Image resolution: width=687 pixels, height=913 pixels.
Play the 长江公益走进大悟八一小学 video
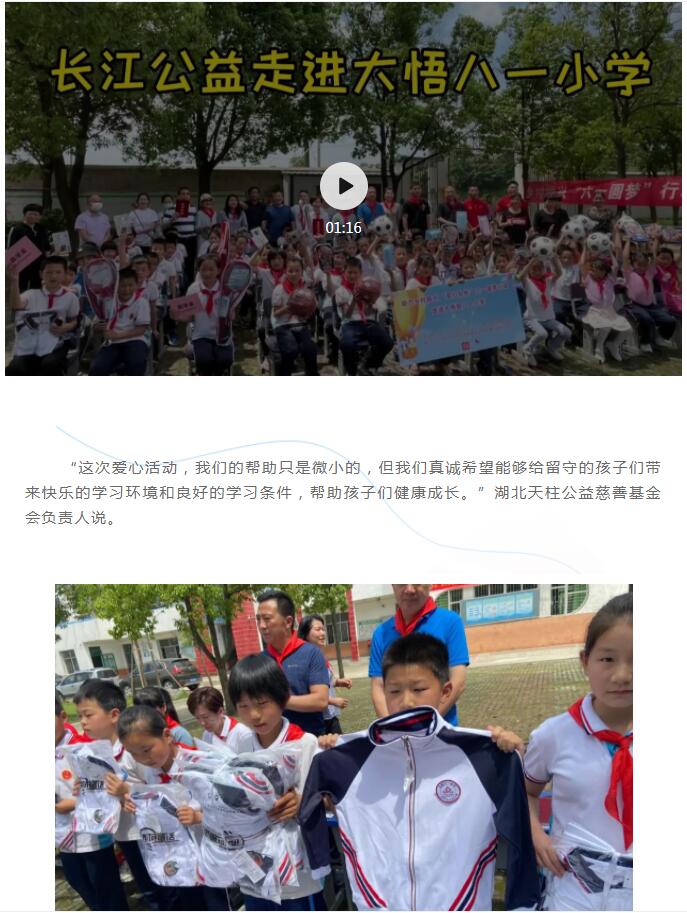(x=344, y=186)
